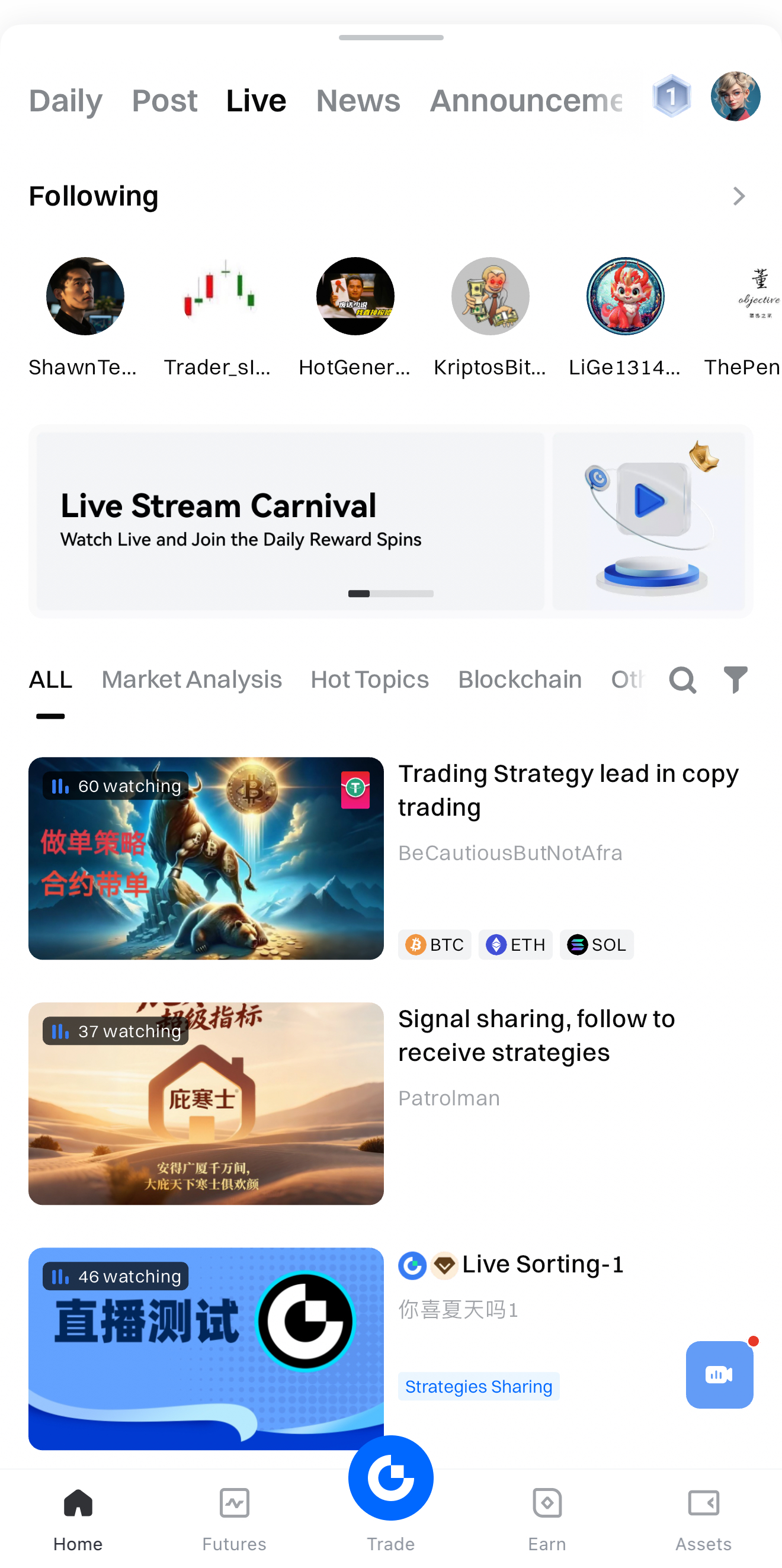Image resolution: width=782 pixels, height=1568 pixels.
Task: Switch to the Daily tab
Action: click(x=66, y=101)
